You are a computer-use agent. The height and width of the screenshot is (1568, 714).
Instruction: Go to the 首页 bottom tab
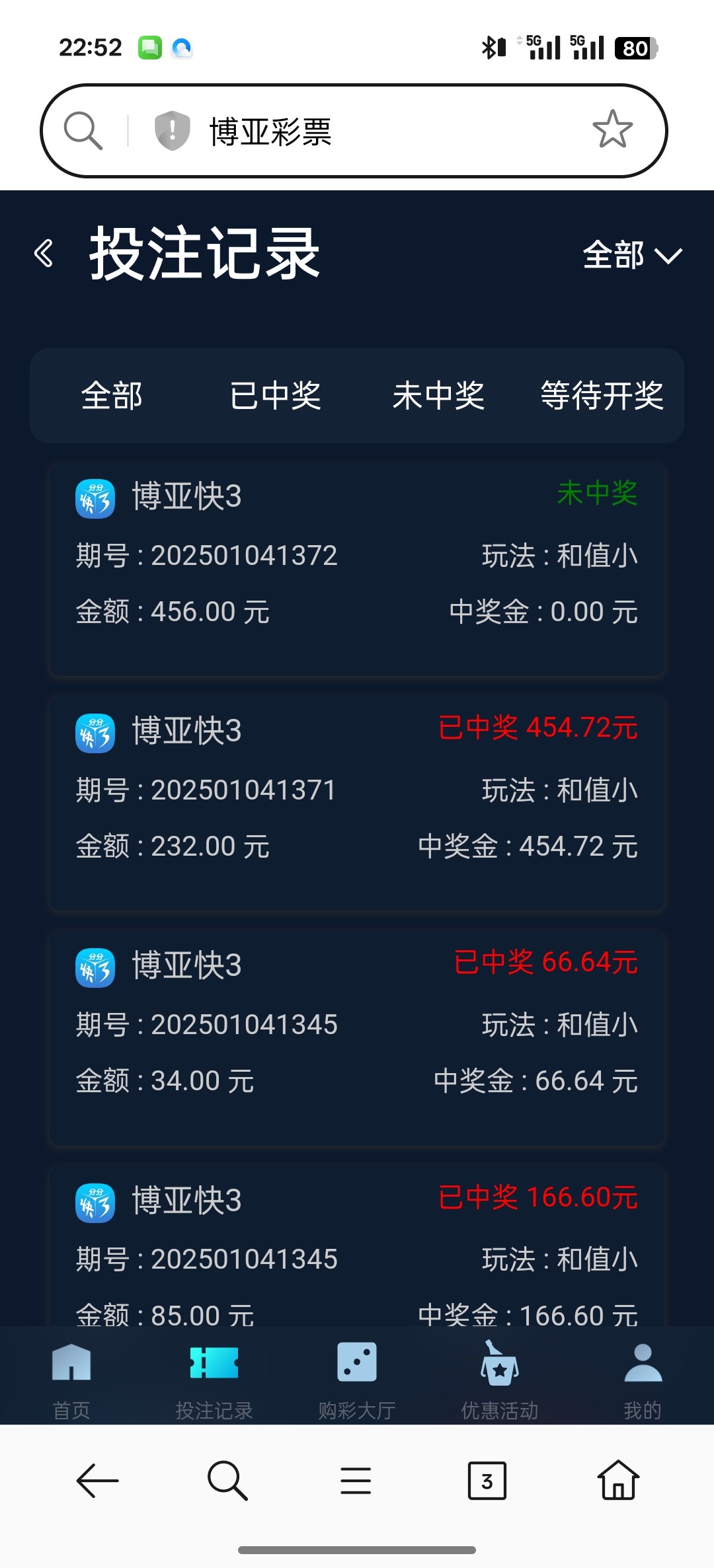click(x=71, y=1380)
